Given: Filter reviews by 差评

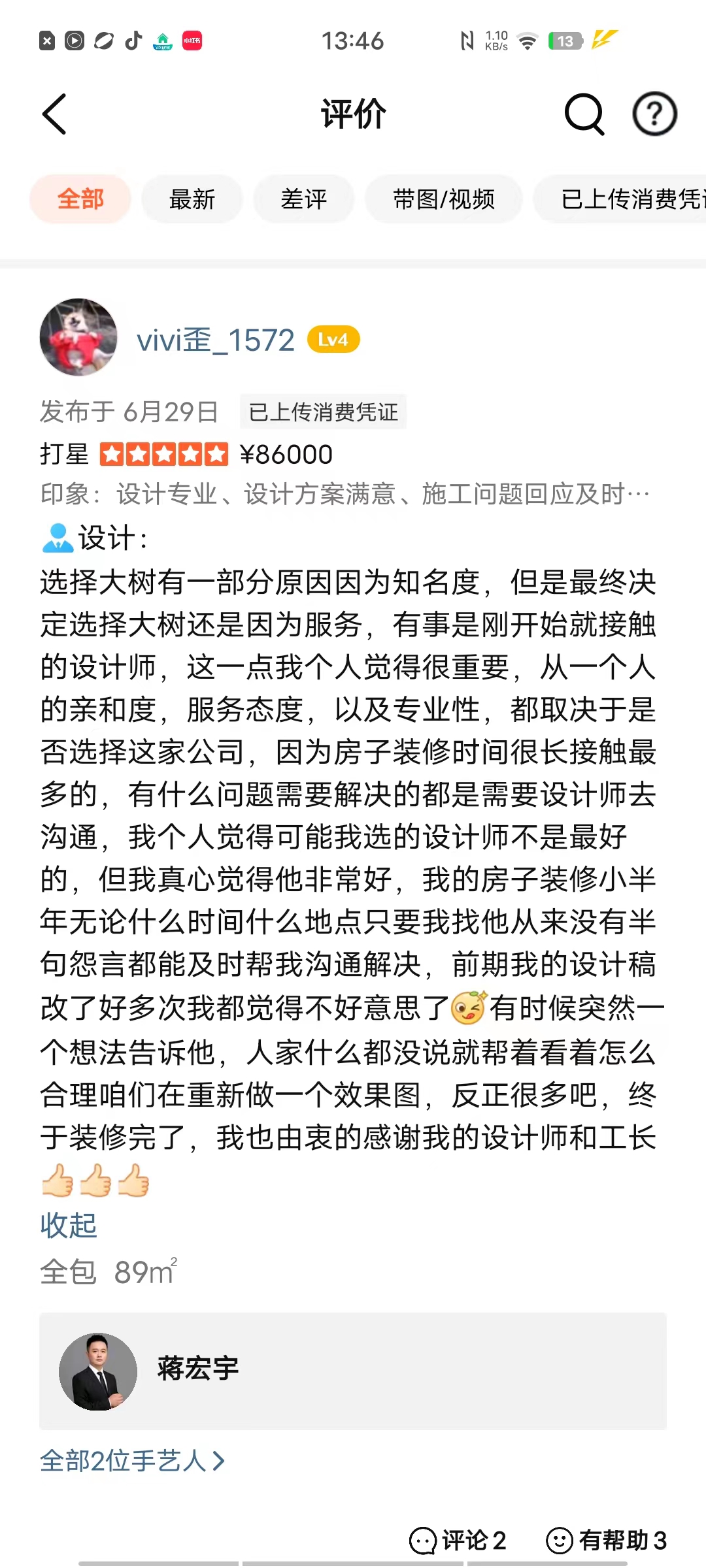Looking at the screenshot, I should pyautogui.click(x=304, y=199).
